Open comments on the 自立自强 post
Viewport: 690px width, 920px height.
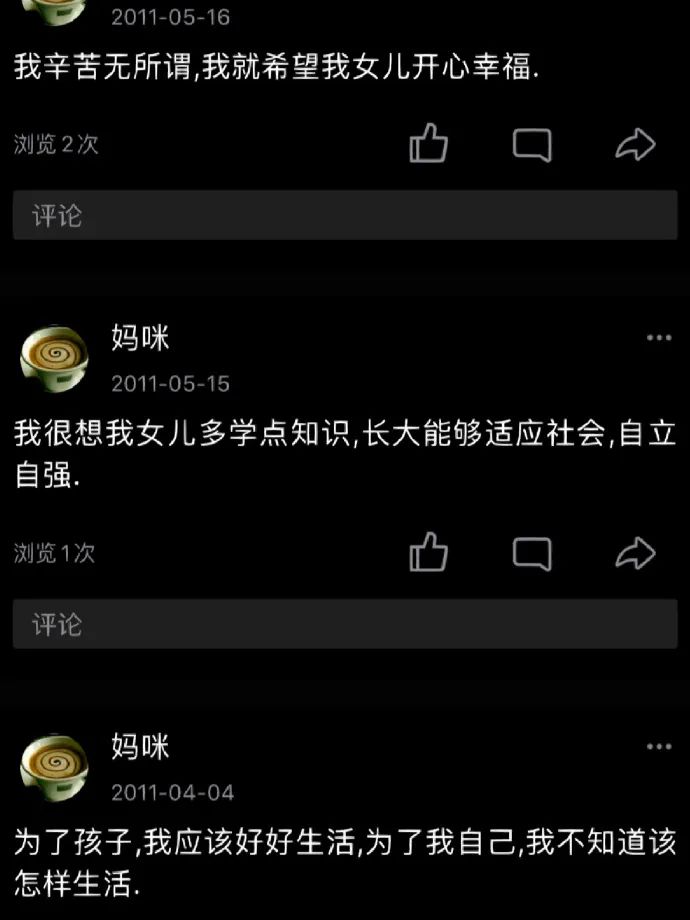(532, 552)
